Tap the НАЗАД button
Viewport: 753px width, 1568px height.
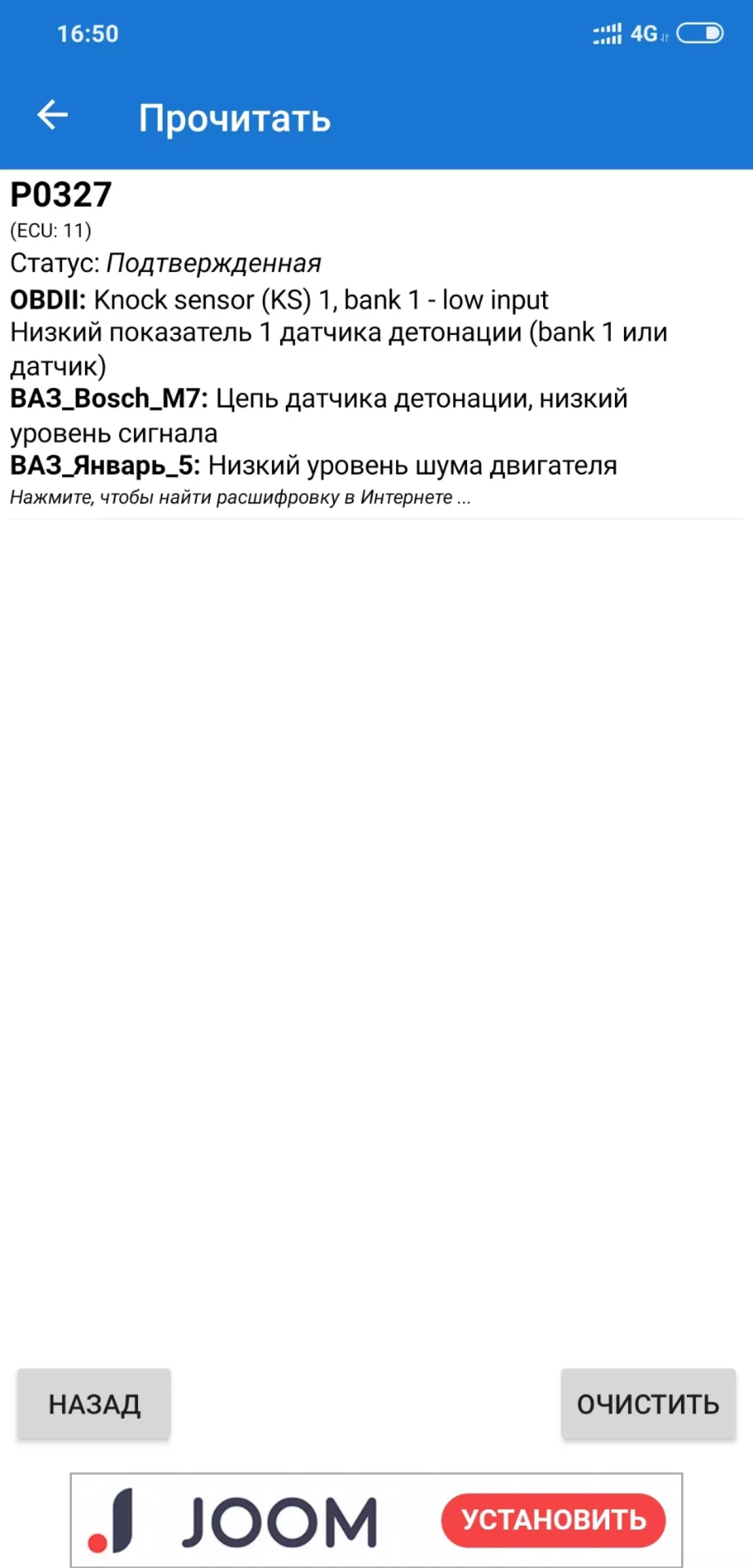pos(94,1404)
